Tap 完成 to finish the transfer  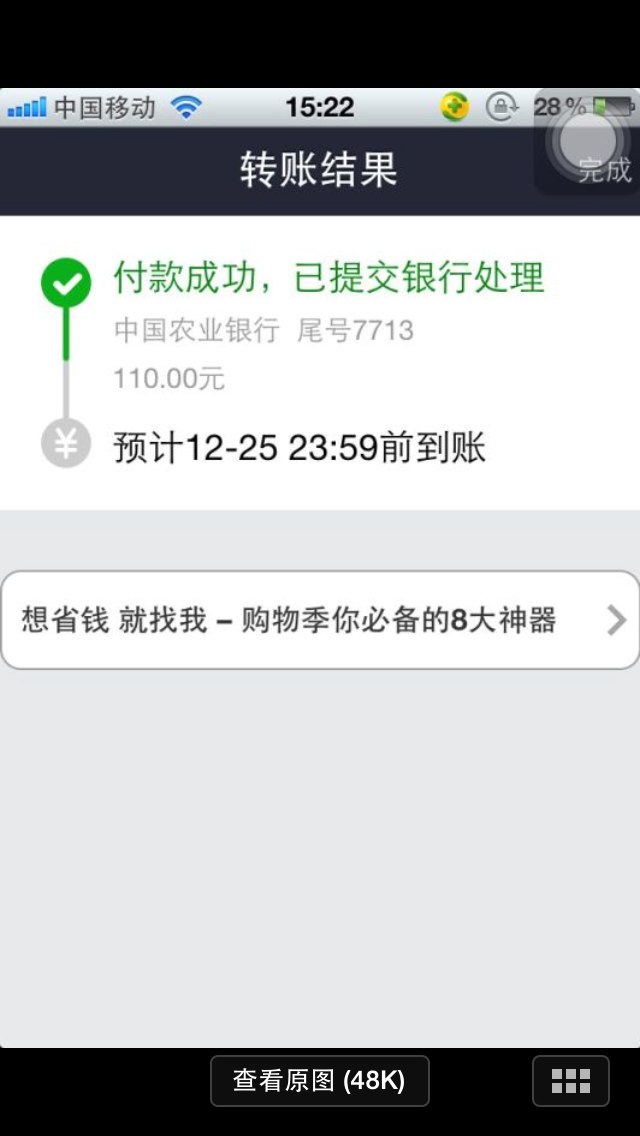click(604, 171)
